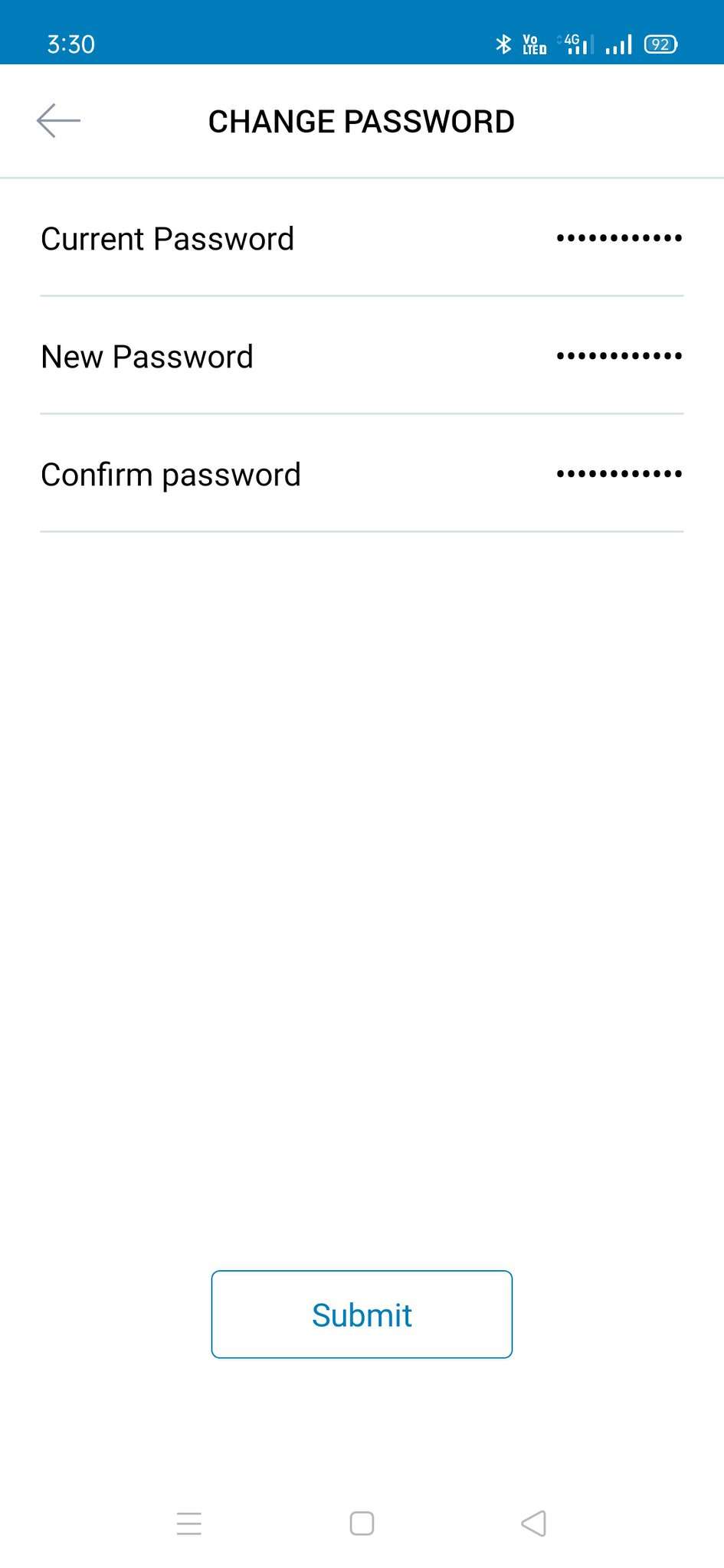Screen dimensions: 724x1568
Task: Tap the New Password label text
Action: point(147,357)
